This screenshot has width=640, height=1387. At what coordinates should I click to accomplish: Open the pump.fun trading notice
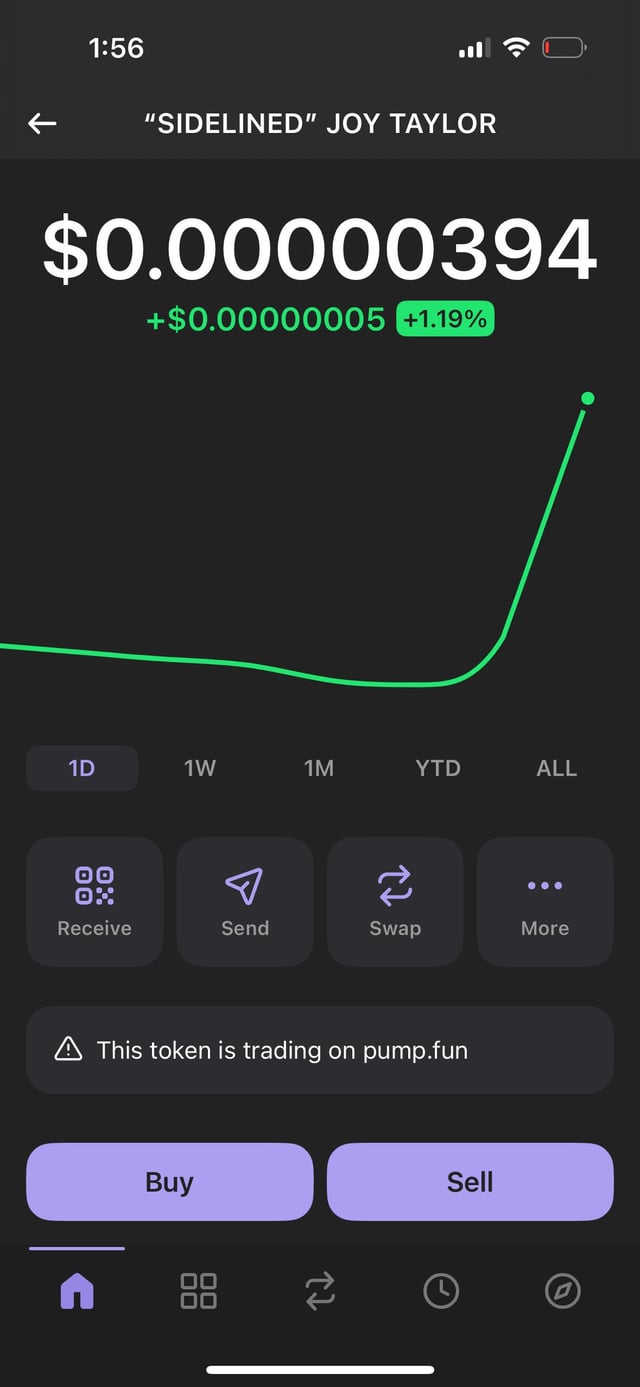click(319, 1050)
